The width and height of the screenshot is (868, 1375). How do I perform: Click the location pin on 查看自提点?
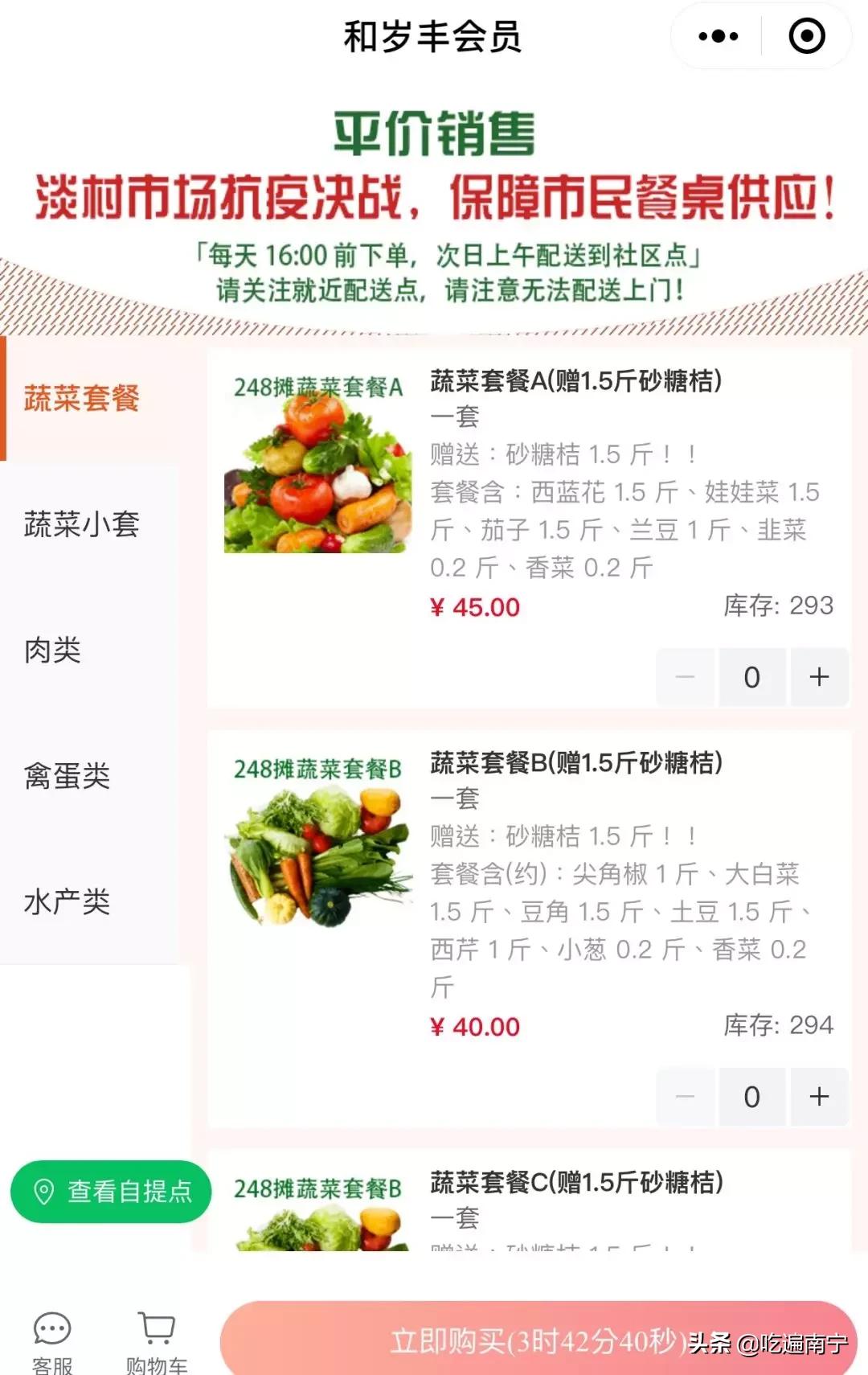(43, 1192)
